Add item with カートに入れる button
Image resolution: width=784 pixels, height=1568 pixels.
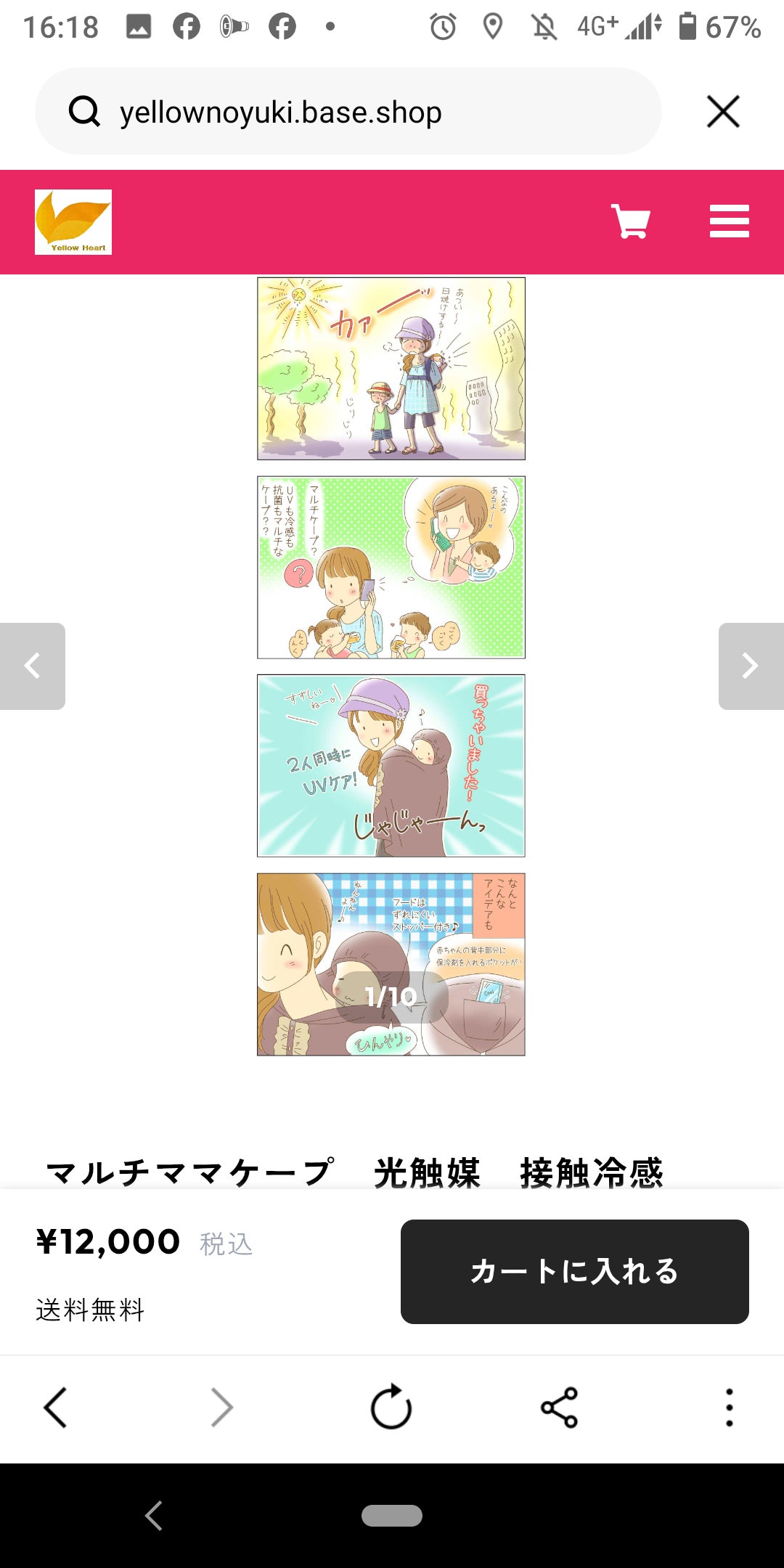(574, 1272)
